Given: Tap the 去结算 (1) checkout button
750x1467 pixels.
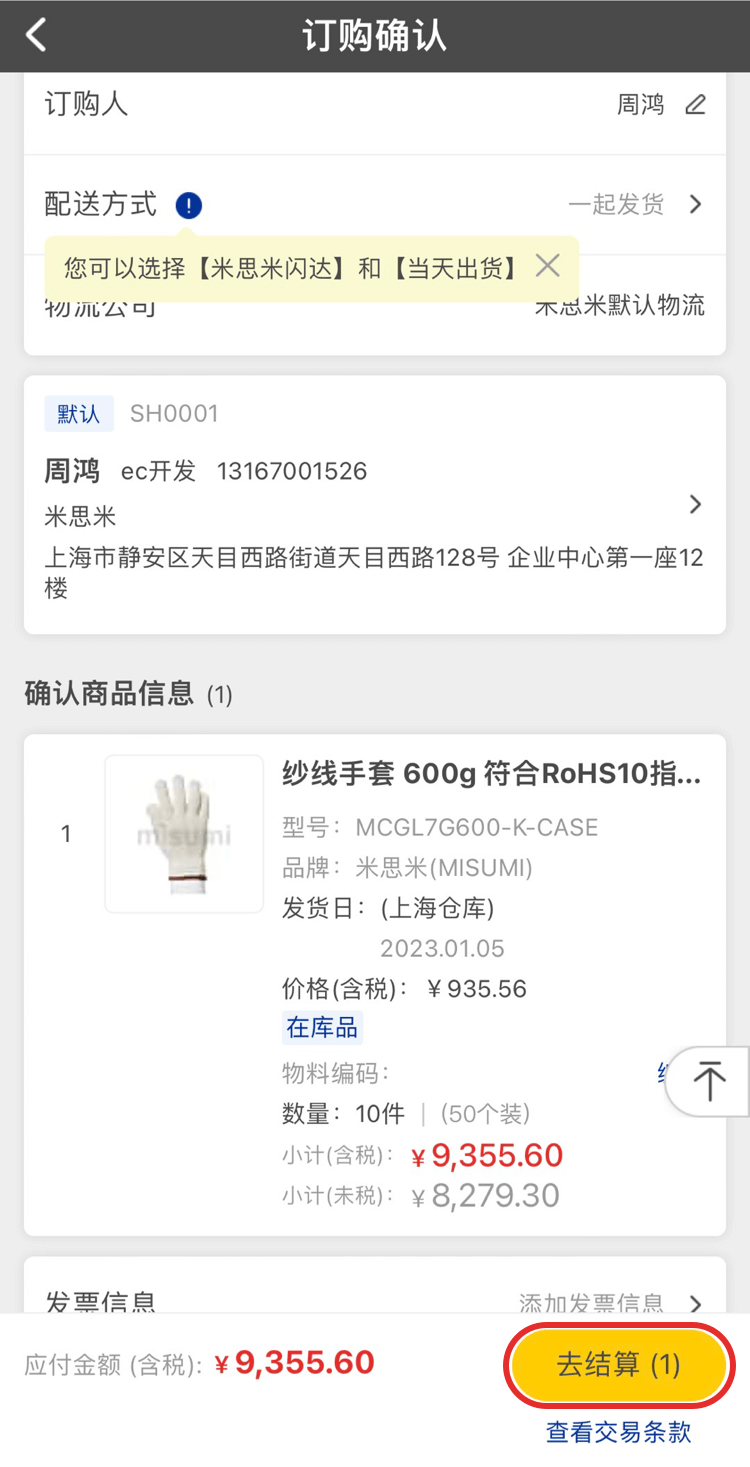Looking at the screenshot, I should 619,1365.
